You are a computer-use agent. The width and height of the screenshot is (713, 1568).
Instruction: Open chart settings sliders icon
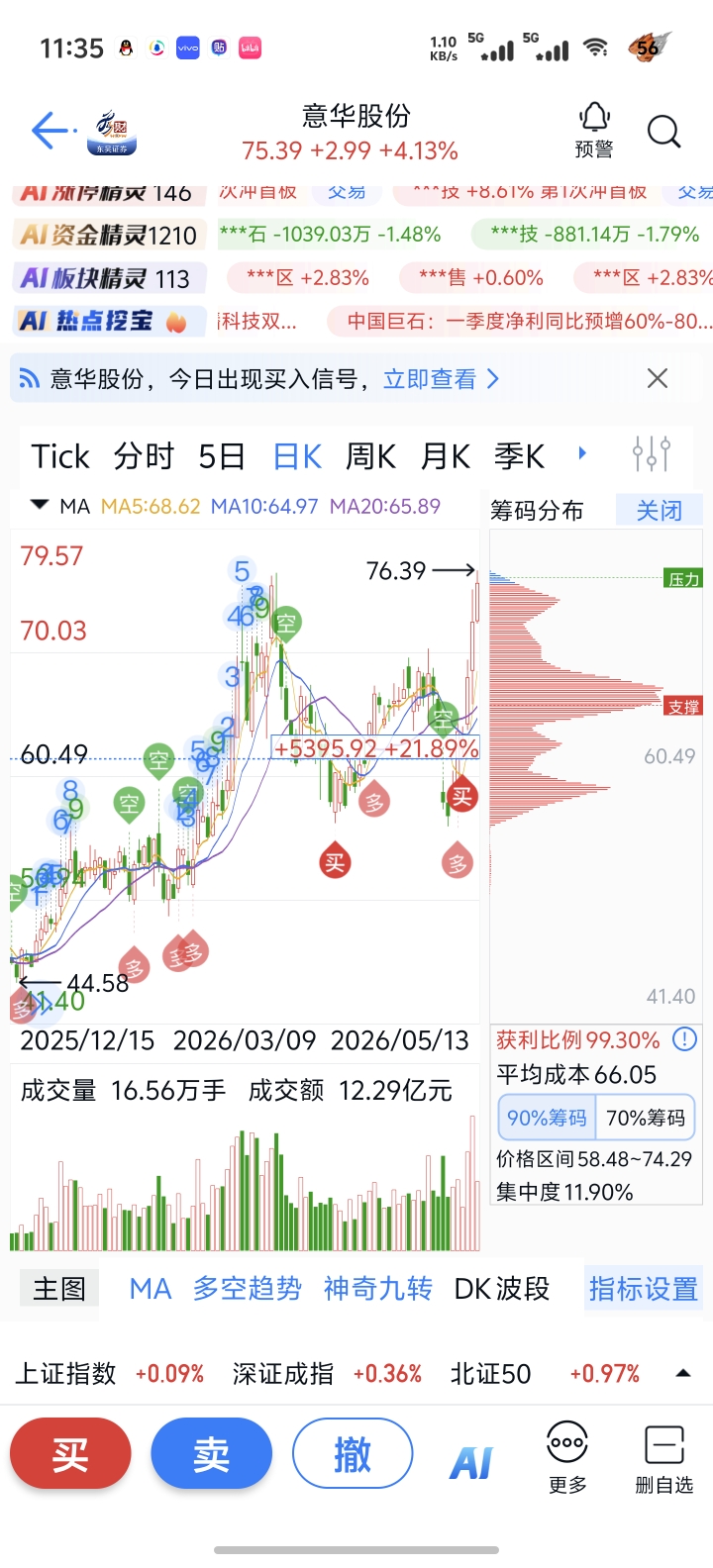pos(652,454)
